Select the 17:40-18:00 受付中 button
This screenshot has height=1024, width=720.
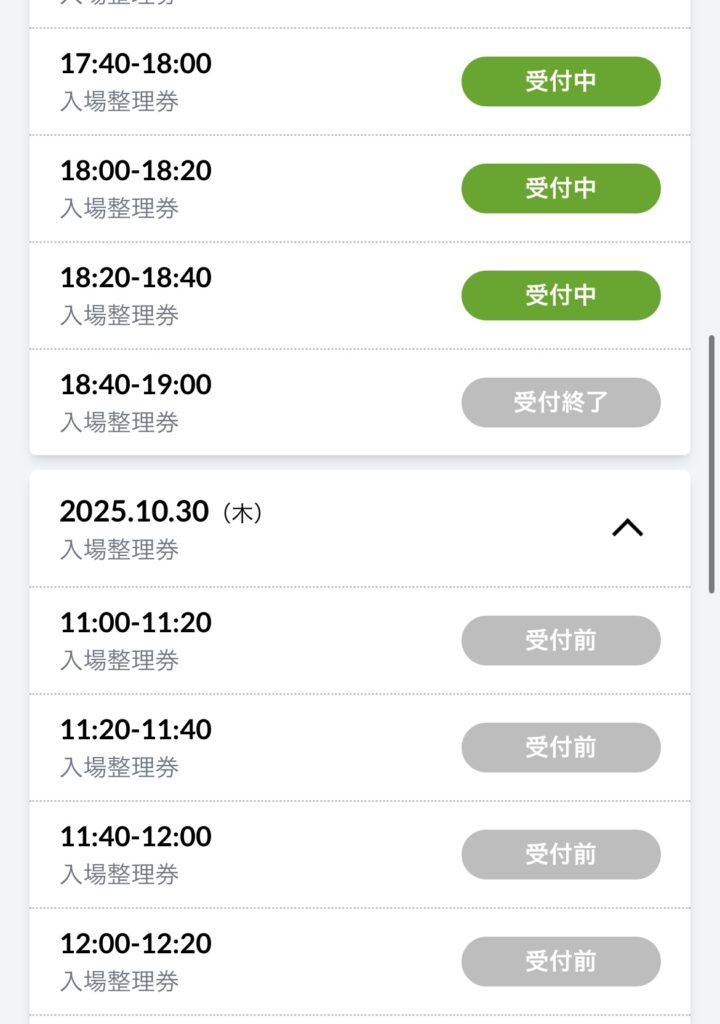point(560,81)
